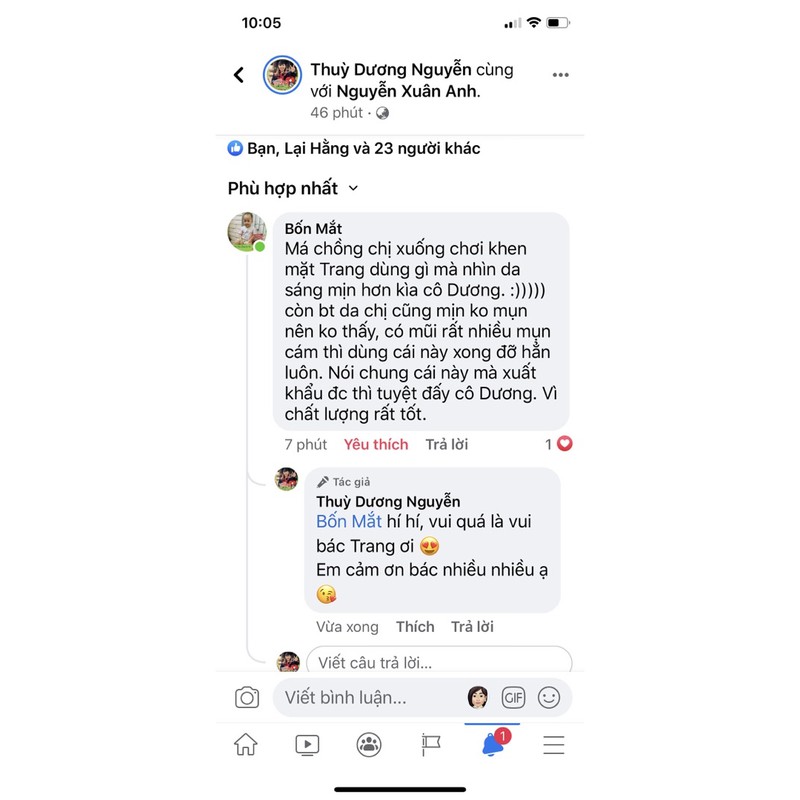This screenshot has height=800, width=800.
Task: Like Thuỳ Dương Nguyễn's reply with Thích
Action: tap(415, 627)
